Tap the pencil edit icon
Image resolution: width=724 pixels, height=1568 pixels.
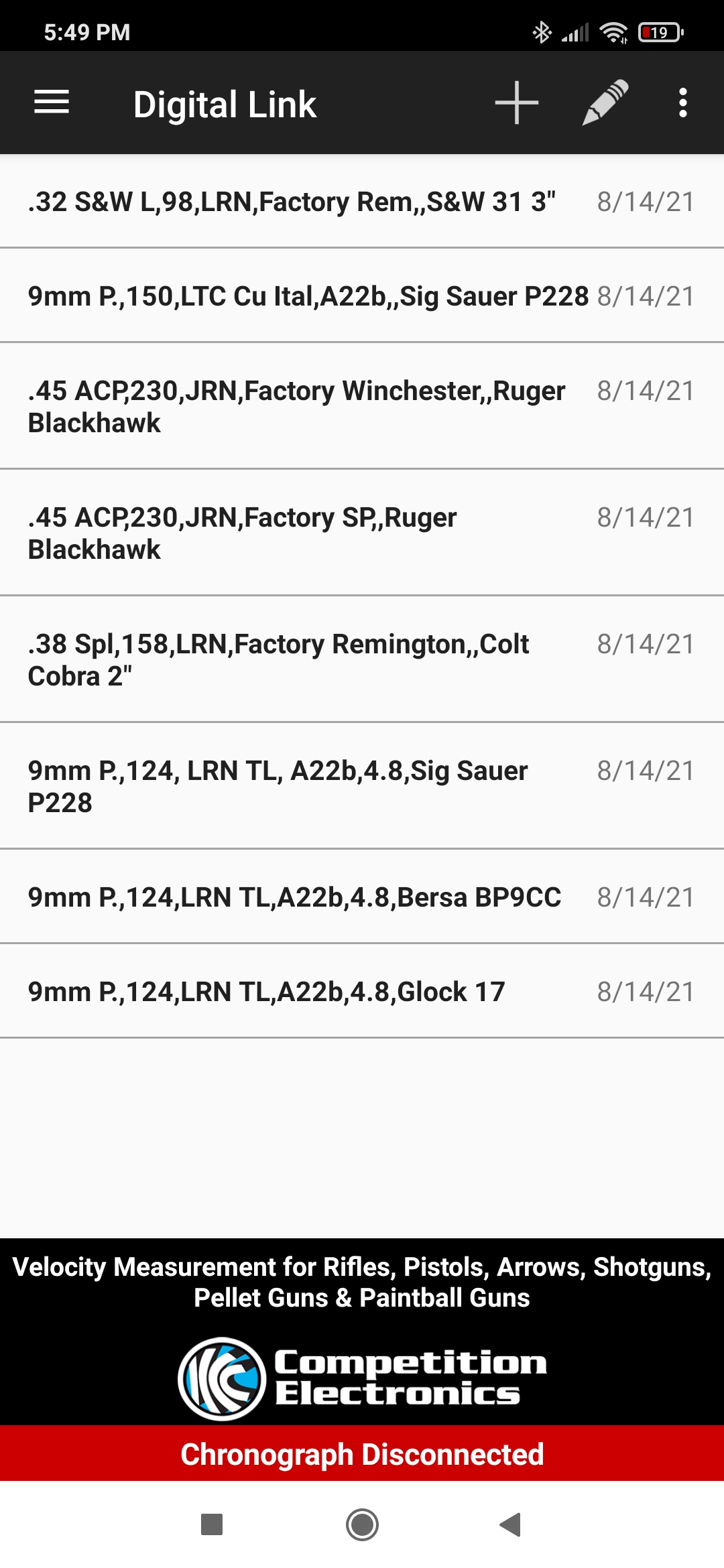click(605, 103)
